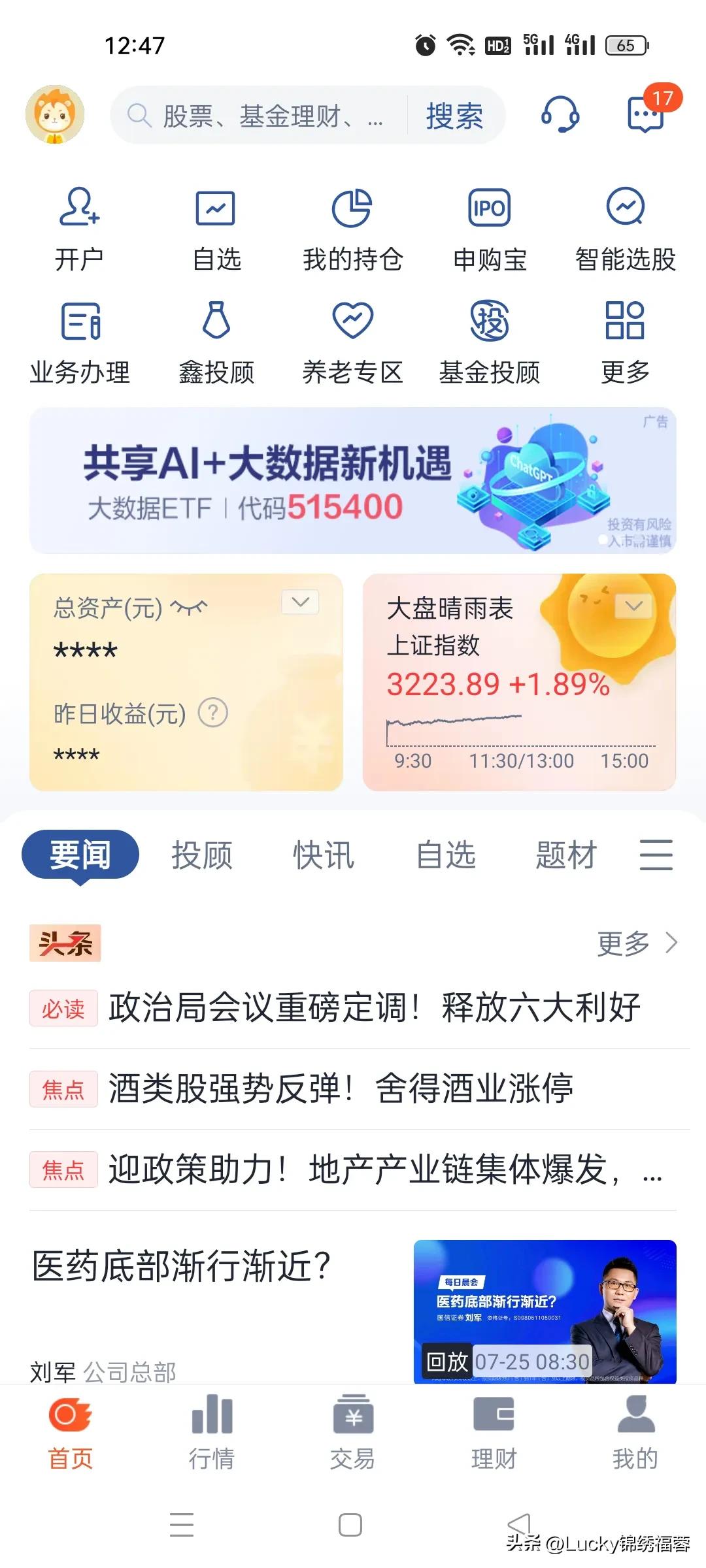Tap 更多 to see more headlines
Screen dimensions: 706x1568
[624, 943]
